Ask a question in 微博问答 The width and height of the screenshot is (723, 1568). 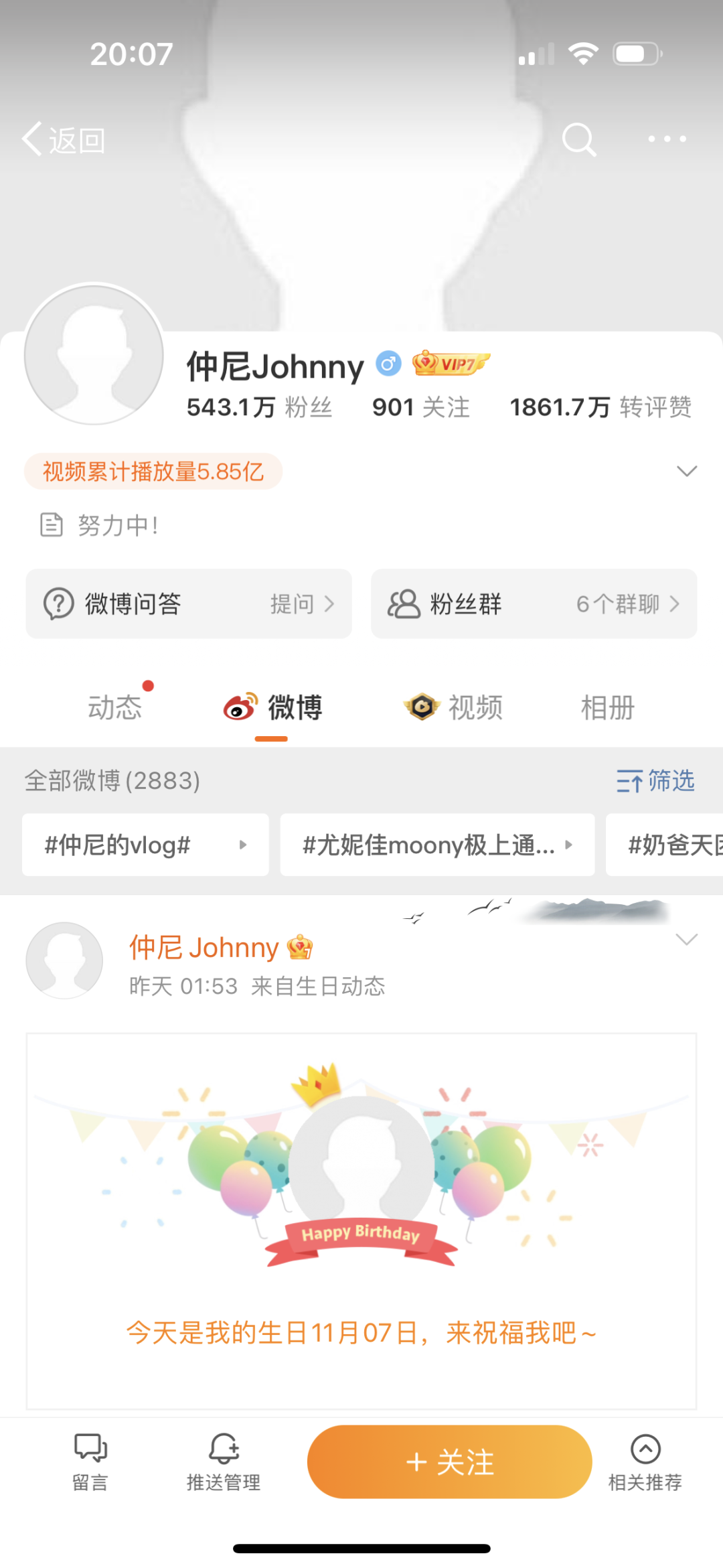(x=189, y=603)
